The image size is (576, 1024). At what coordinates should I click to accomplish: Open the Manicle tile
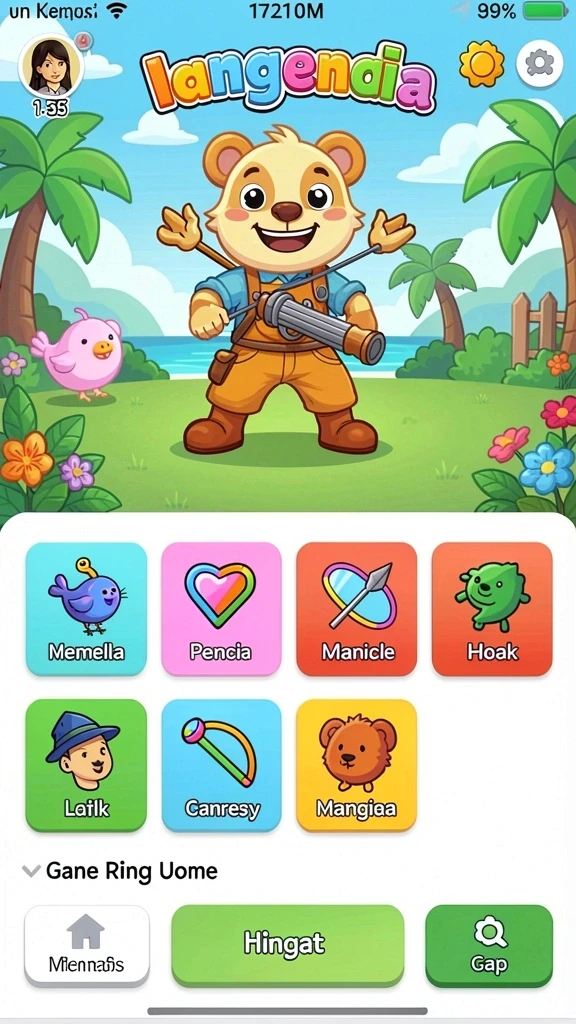click(357, 609)
